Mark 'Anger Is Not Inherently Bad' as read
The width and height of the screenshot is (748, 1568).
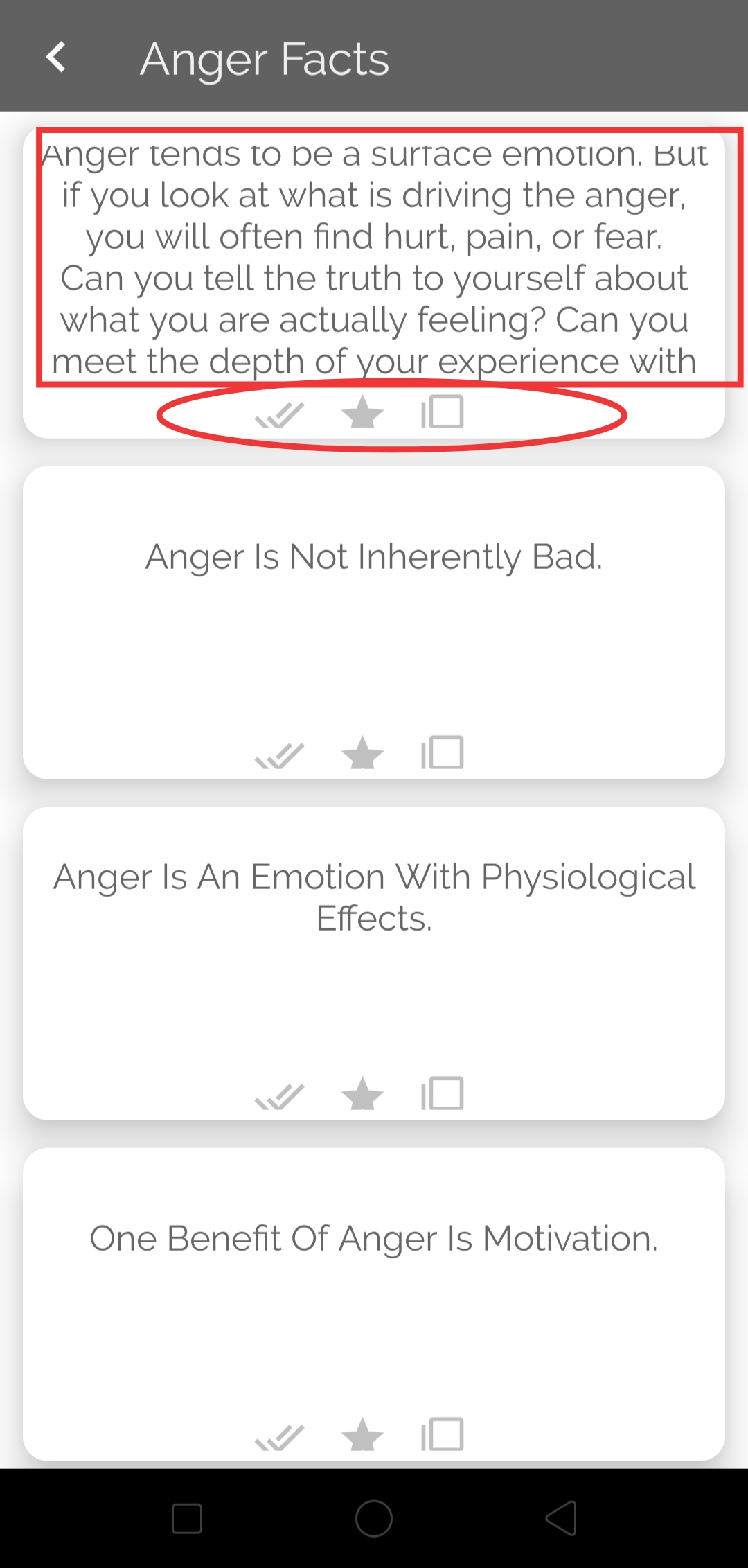pos(279,755)
